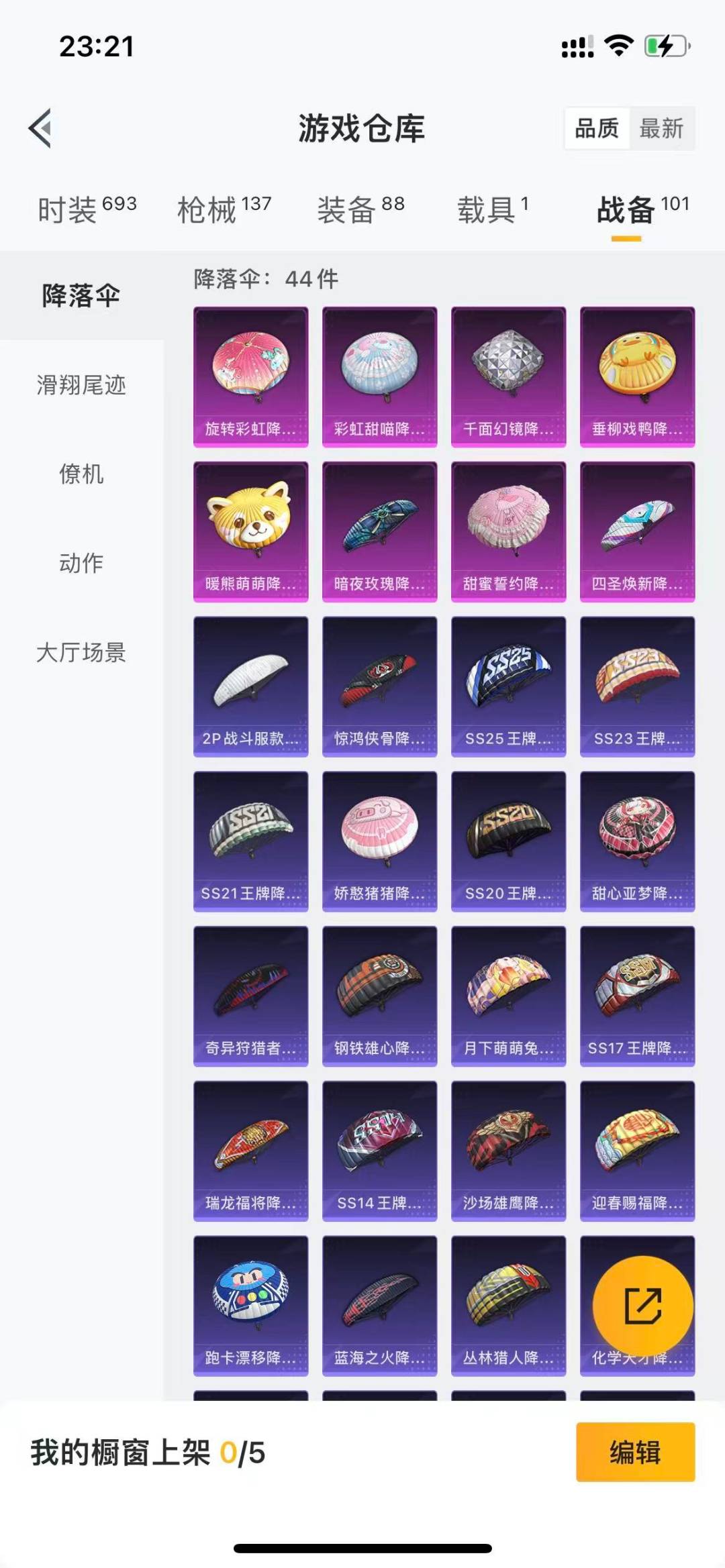Image resolution: width=725 pixels, height=1568 pixels.
Task: View the 跑卡漂移 parachute item
Action: click(x=250, y=1306)
